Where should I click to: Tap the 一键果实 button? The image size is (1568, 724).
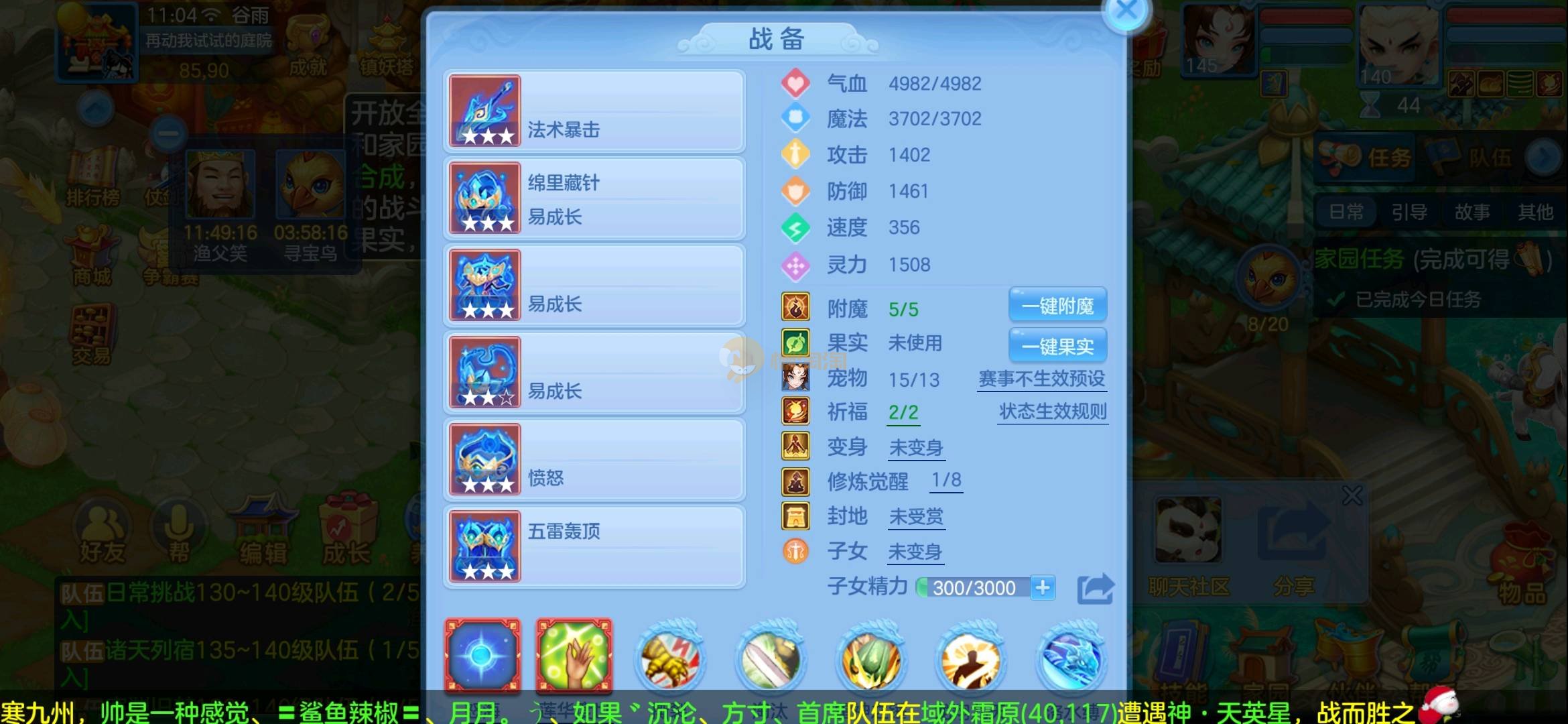click(x=1057, y=347)
